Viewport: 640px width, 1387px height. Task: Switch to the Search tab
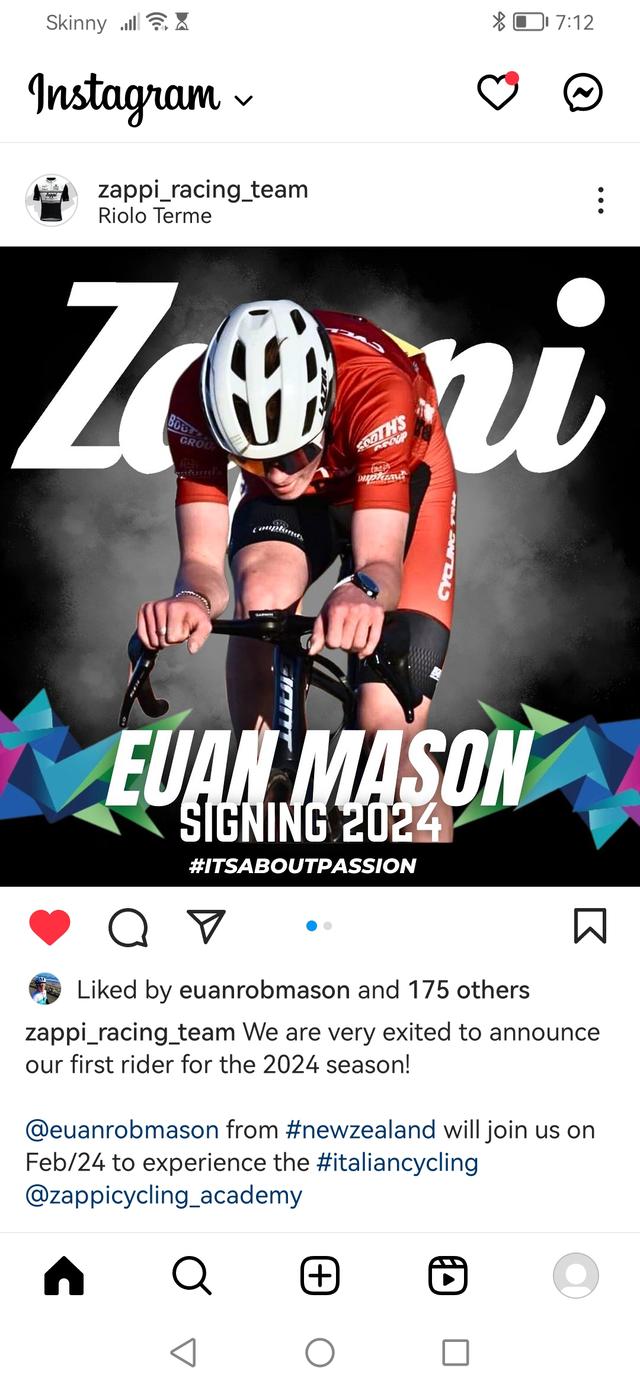191,1276
